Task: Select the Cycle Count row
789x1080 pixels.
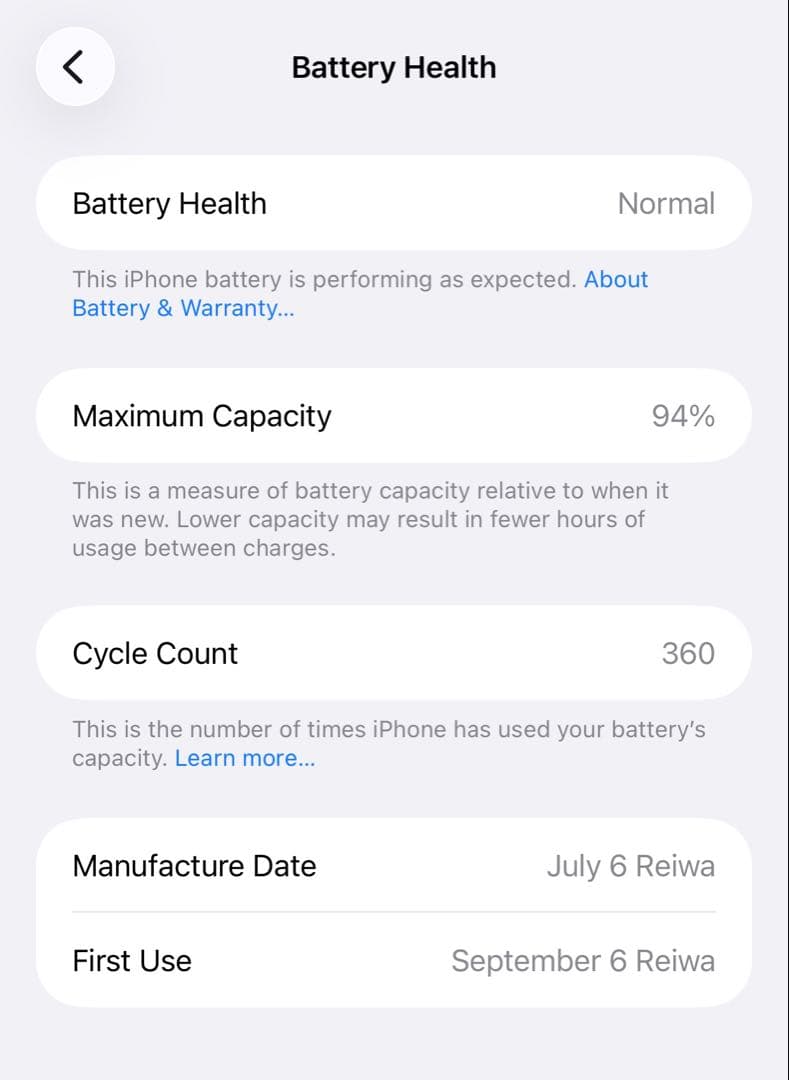Action: [393, 652]
